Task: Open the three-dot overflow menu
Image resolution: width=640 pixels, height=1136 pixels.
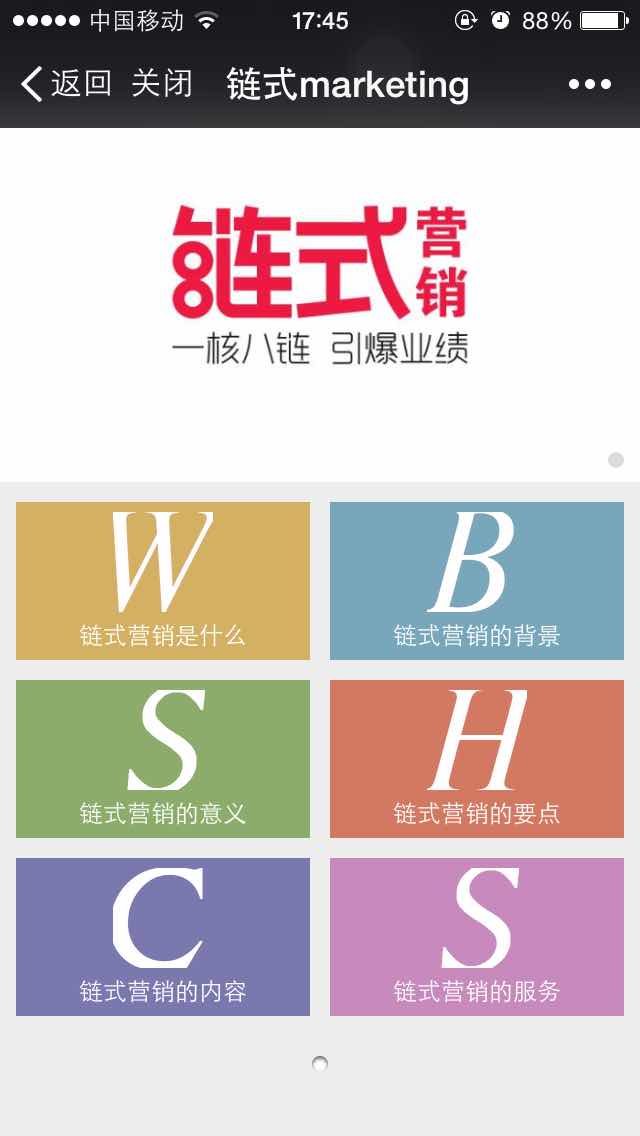Action: point(589,84)
